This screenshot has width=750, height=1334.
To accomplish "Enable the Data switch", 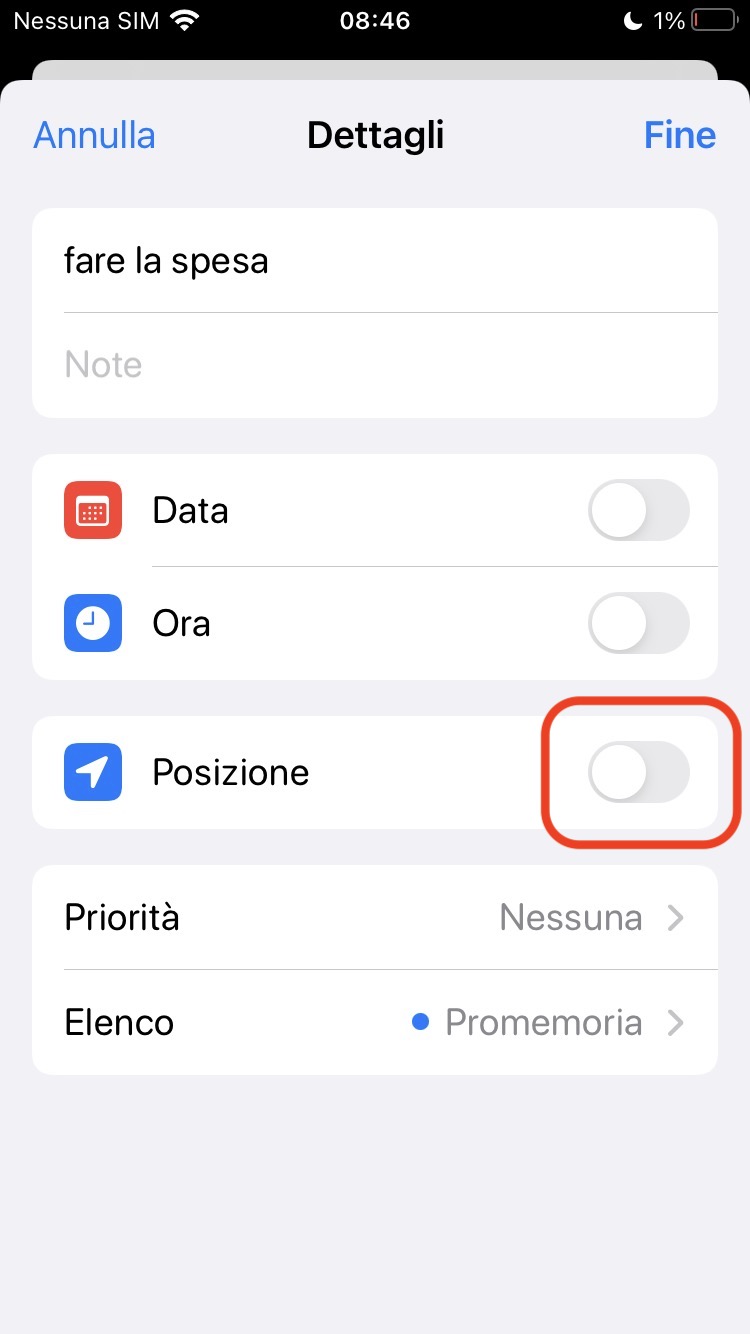I will pyautogui.click(x=638, y=510).
